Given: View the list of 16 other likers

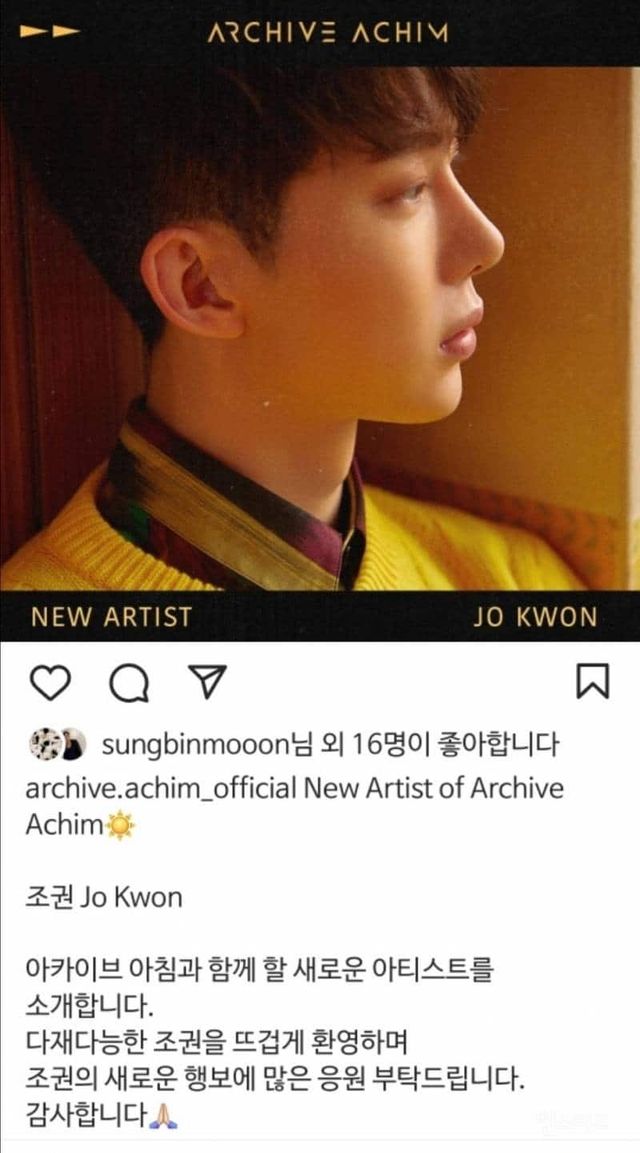Looking at the screenshot, I should (x=368, y=744).
